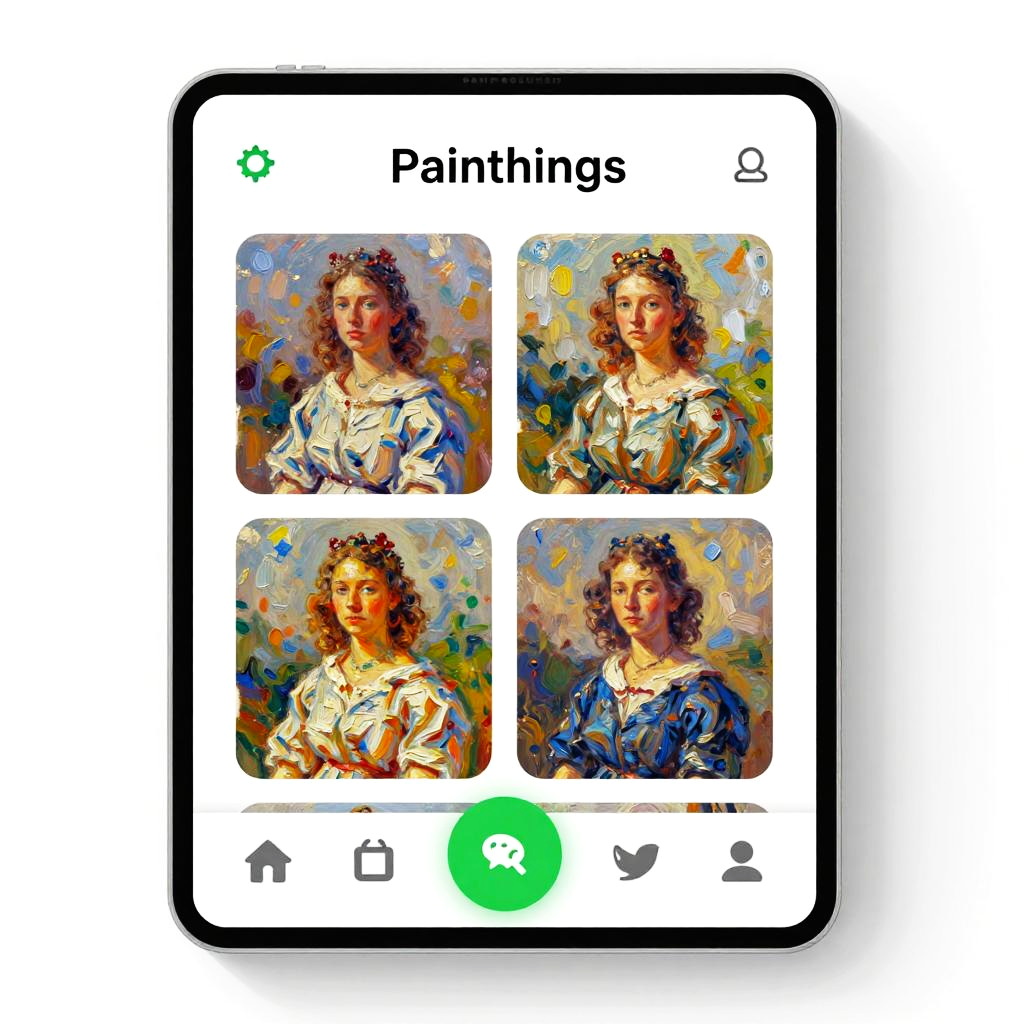
Task: Tap the green palette button
Action: click(x=505, y=854)
